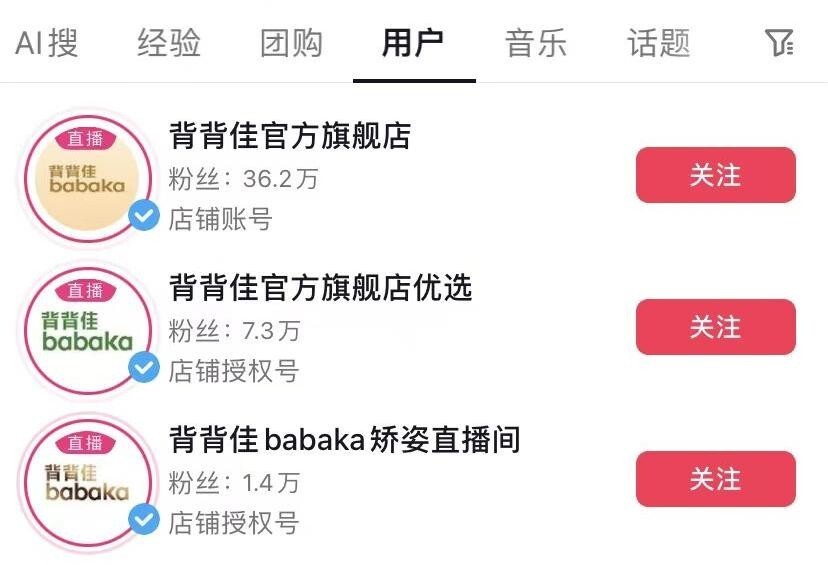Viewport: 828px width, 565px height.
Task: Switch to the 经验 tab
Action: (169, 43)
